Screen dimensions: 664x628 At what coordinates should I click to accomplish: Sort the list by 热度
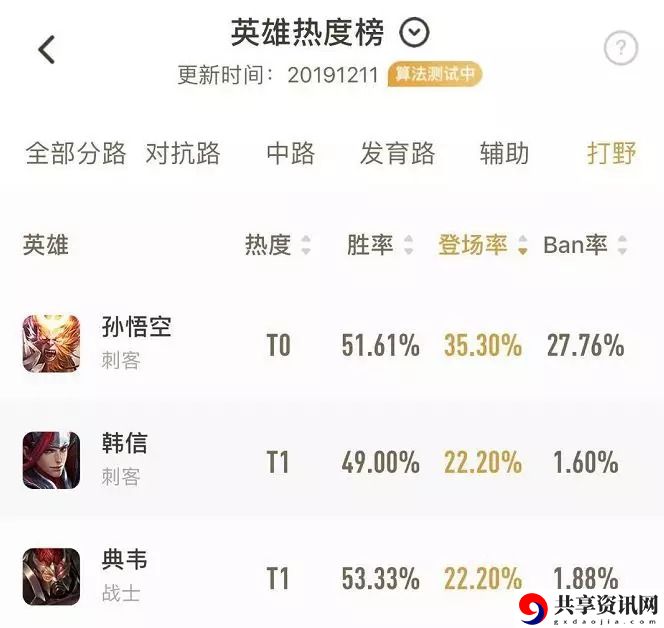click(278, 245)
